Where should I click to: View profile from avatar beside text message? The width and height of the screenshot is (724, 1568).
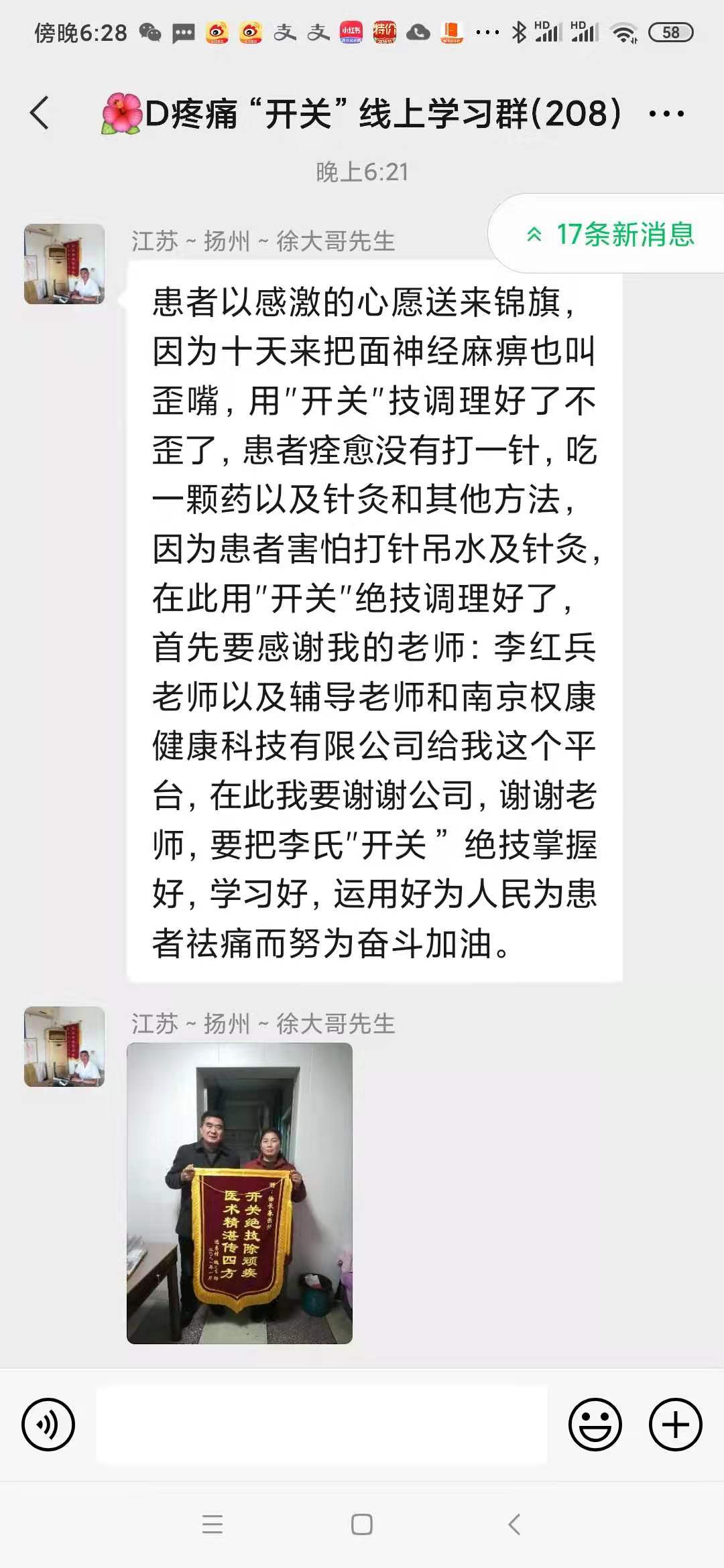click(x=64, y=264)
